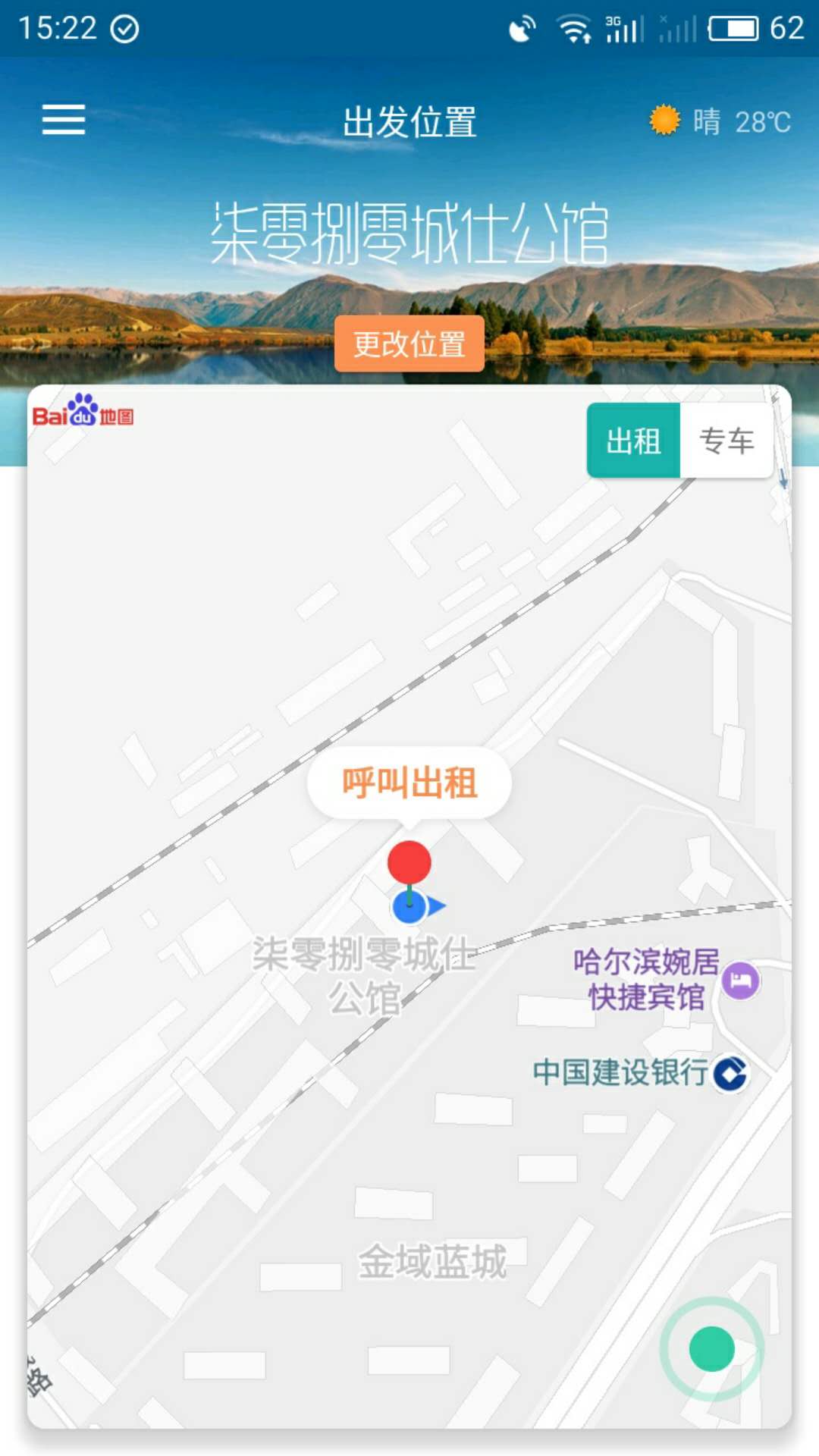Recenter map with green locate button
This screenshot has height=1456, width=819.
[711, 1349]
